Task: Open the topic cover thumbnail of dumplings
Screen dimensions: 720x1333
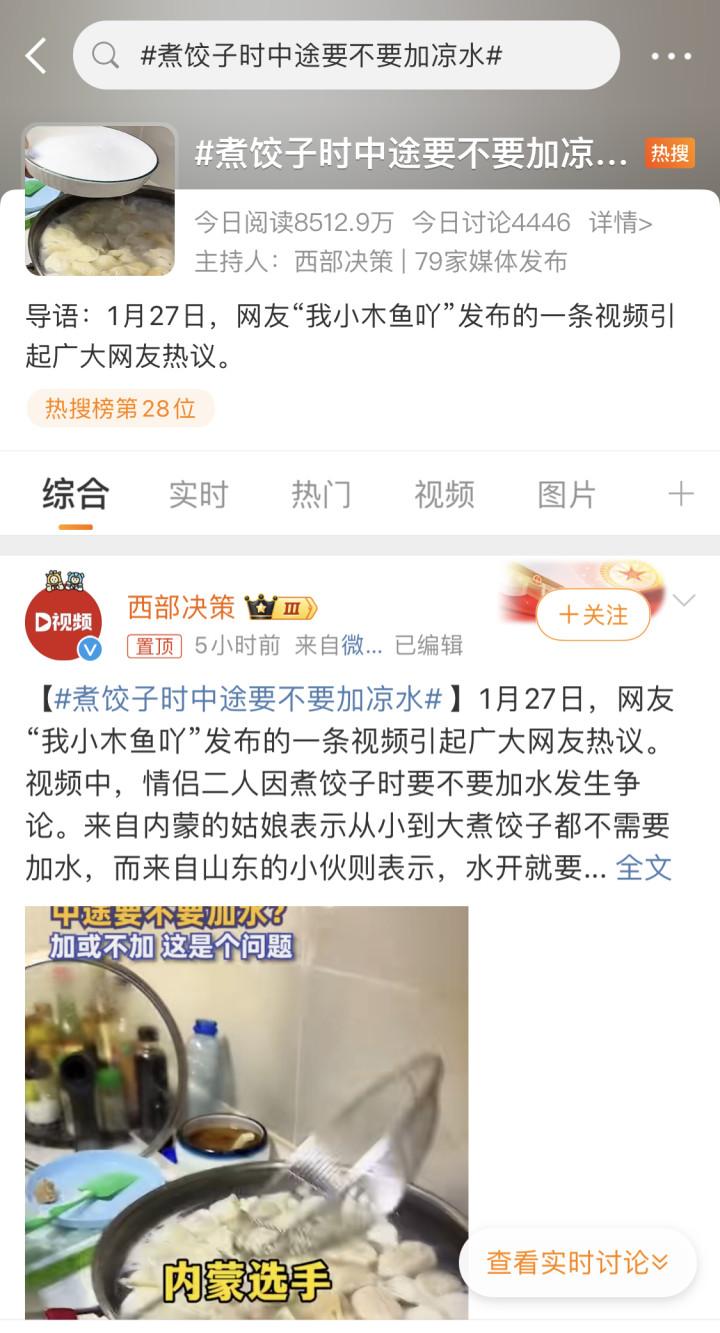Action: pos(100,200)
